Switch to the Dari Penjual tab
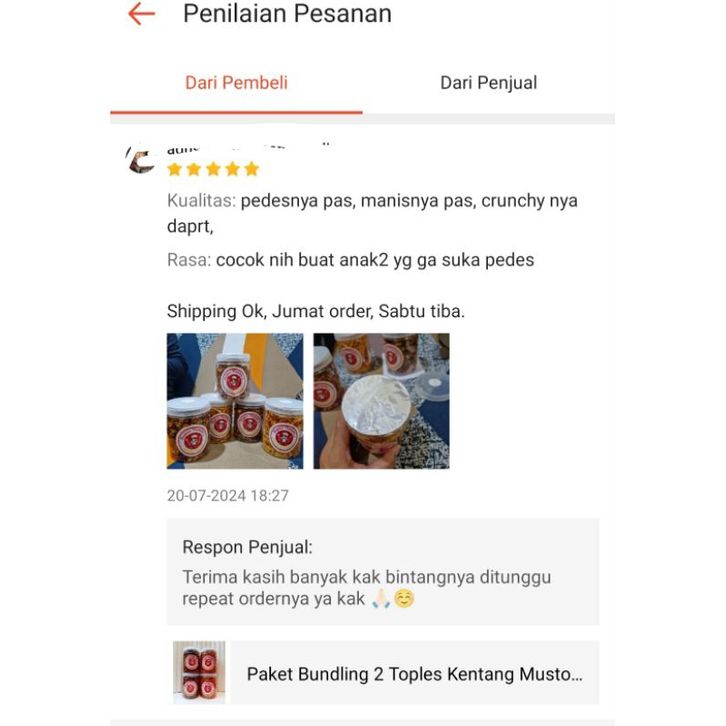 click(x=488, y=83)
